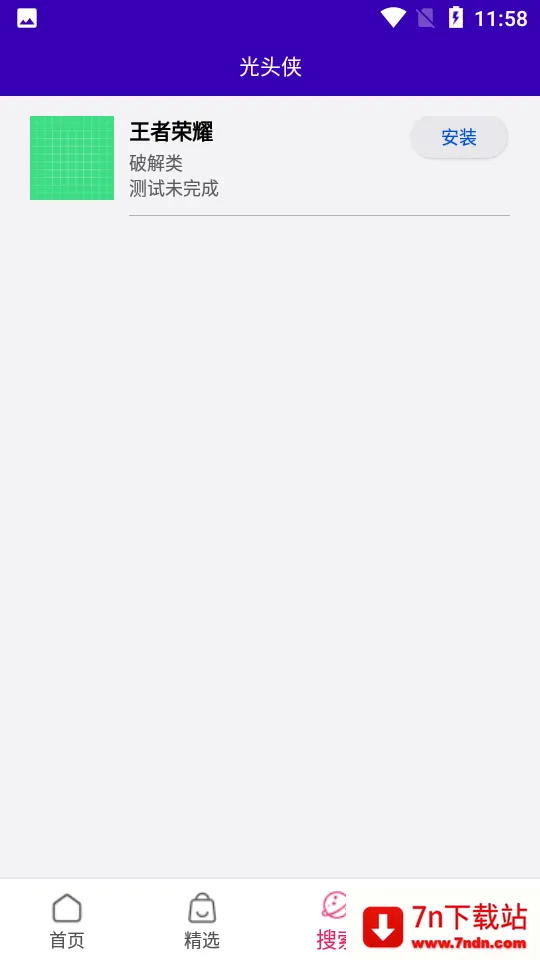Viewport: 540px width, 960px height.
Task: Switch to the 精选 tab
Action: click(201, 920)
